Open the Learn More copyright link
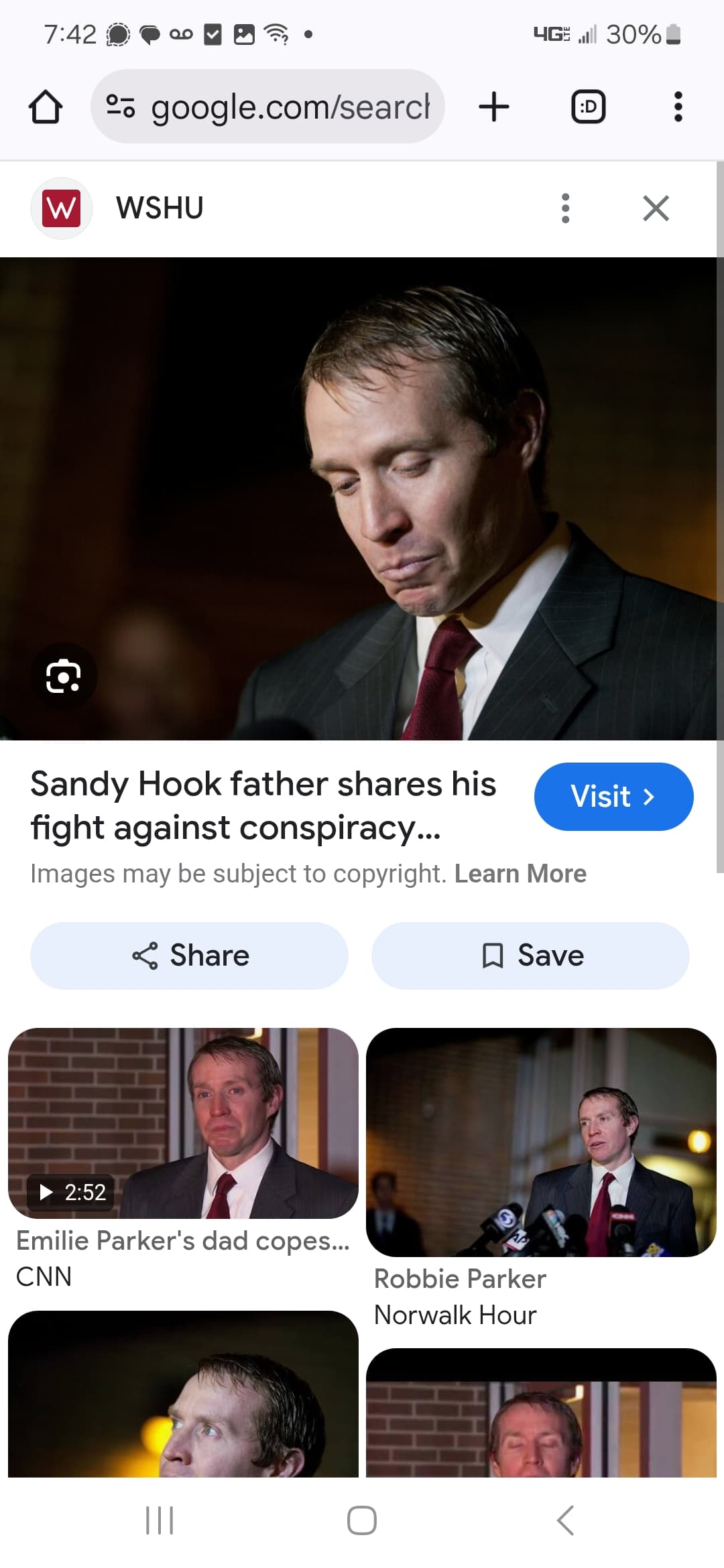Image resolution: width=724 pixels, height=1568 pixels. click(520, 874)
